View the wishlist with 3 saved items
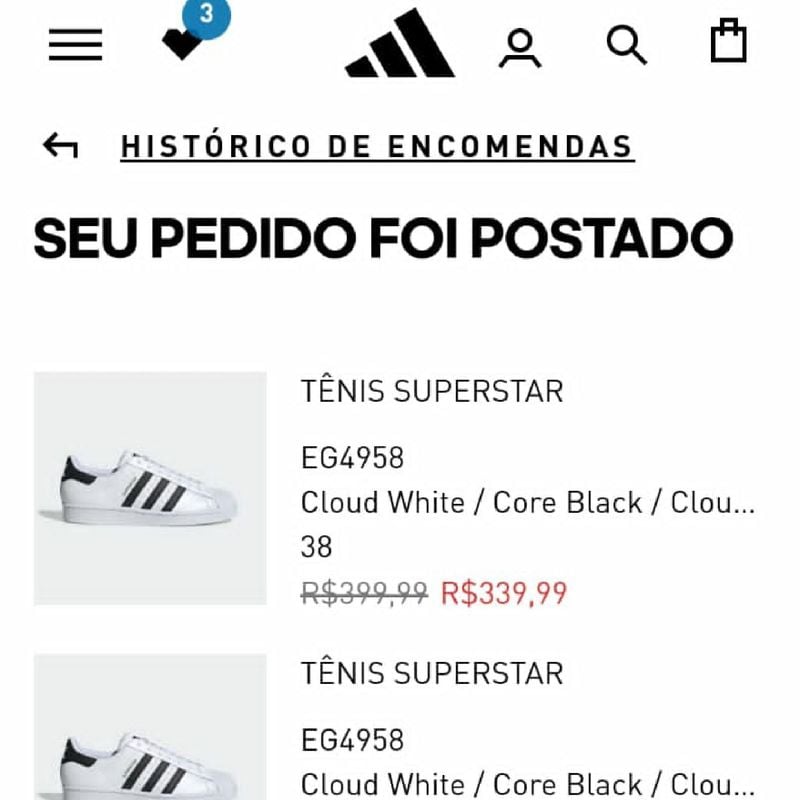Image resolution: width=800 pixels, height=800 pixels. [186, 40]
